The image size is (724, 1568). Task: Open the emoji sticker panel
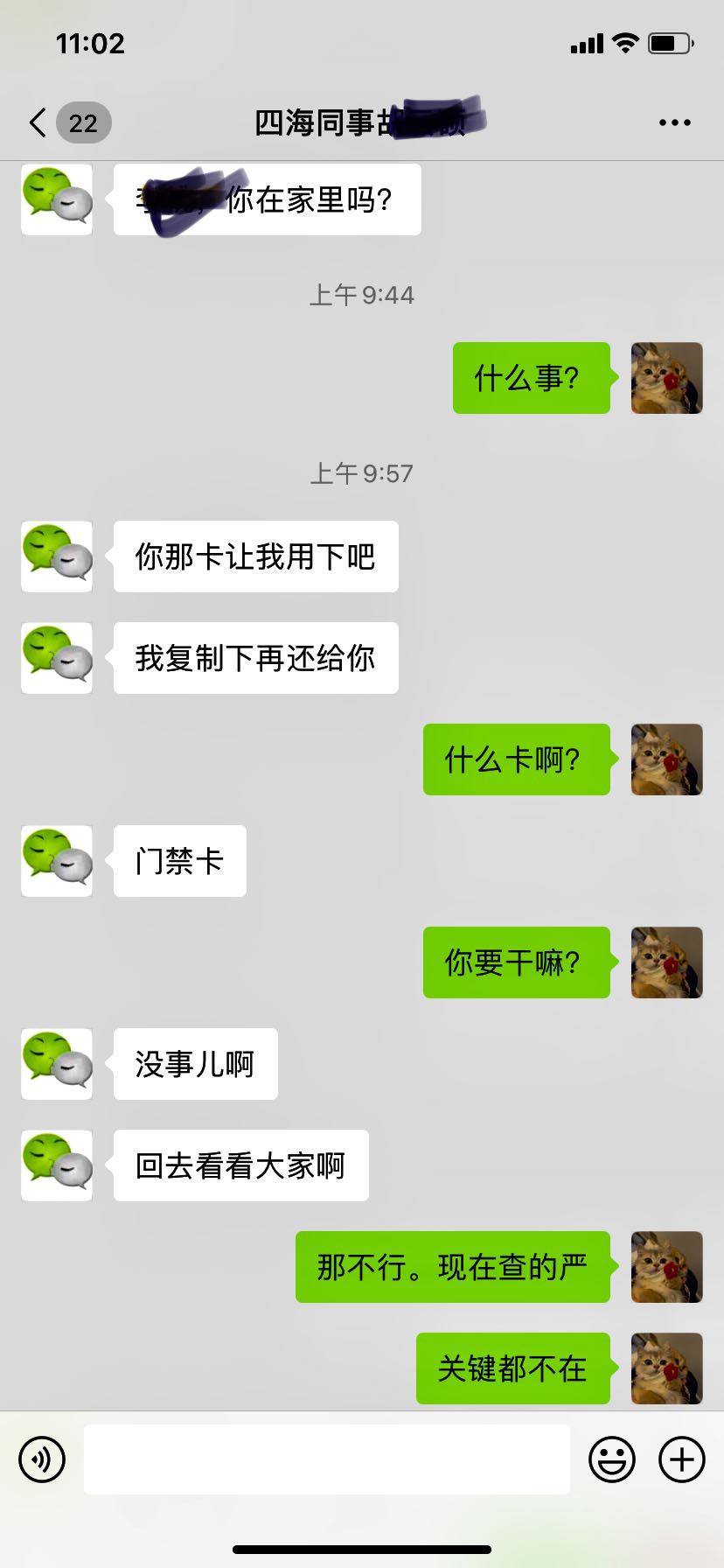tap(611, 1459)
